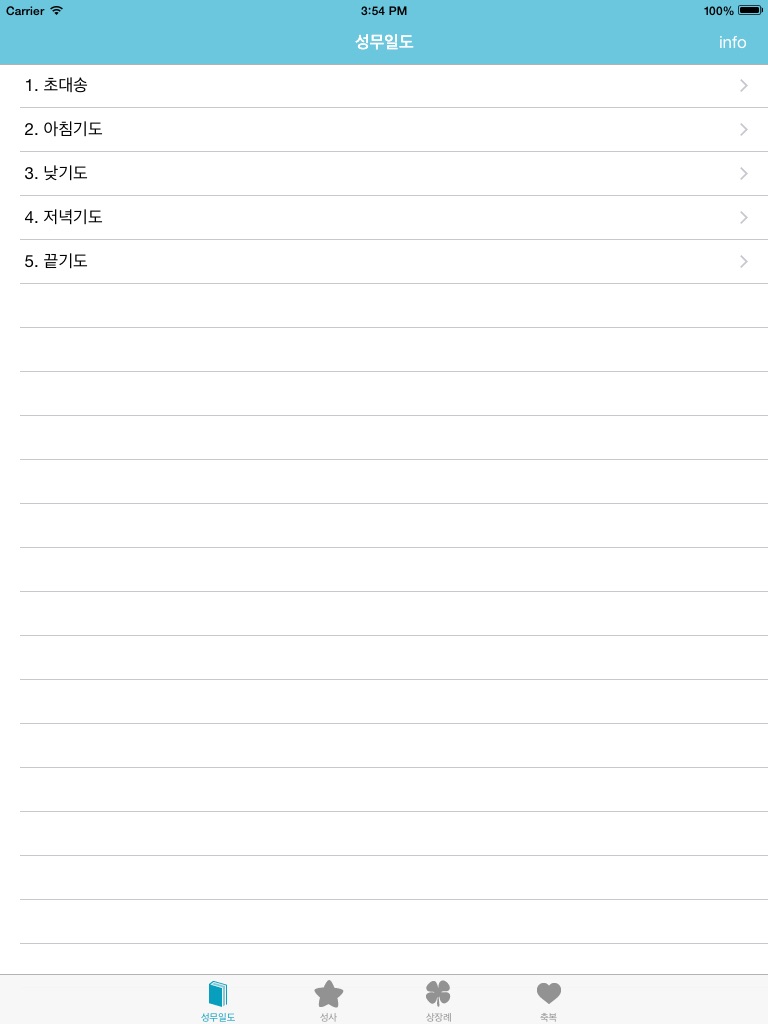Go to the 상장례 tab

(438, 1000)
